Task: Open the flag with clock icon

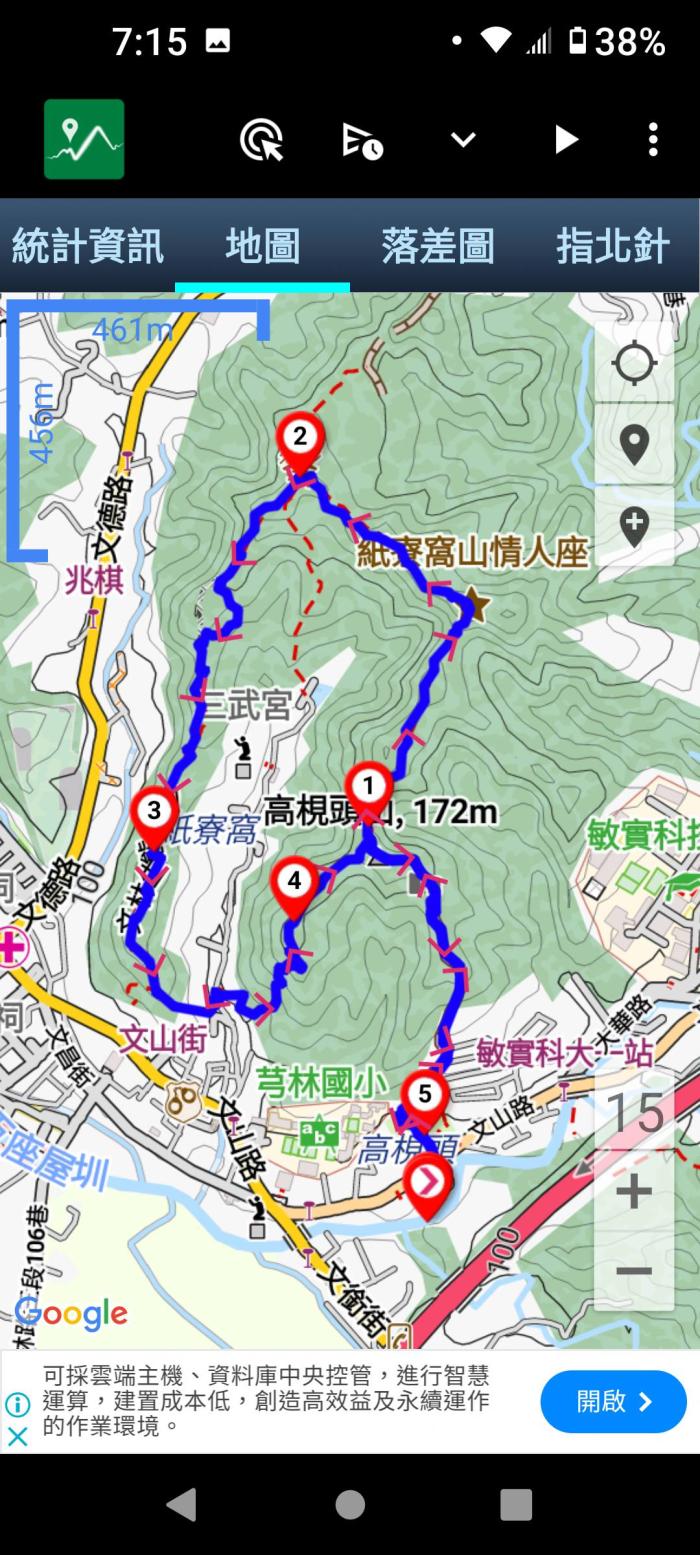Action: coord(362,140)
